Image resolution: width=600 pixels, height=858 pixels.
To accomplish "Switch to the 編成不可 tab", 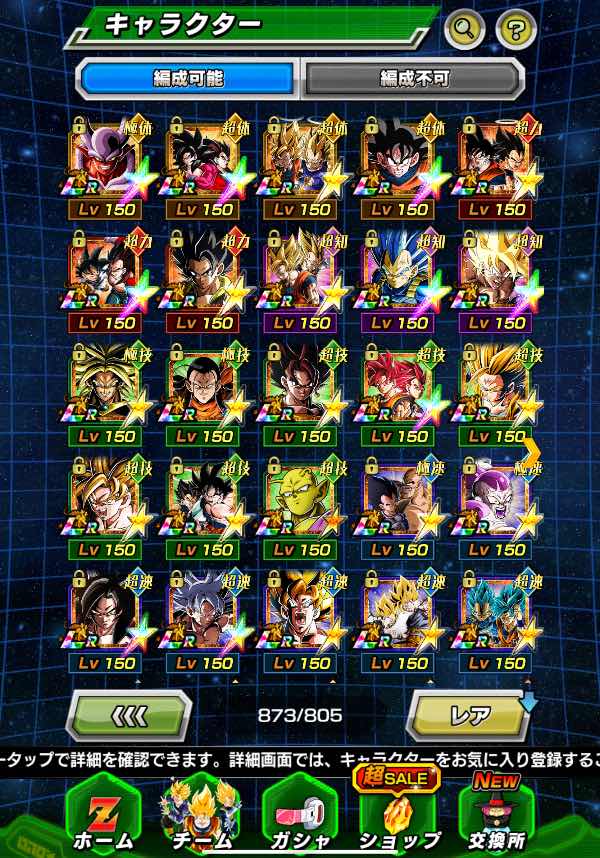I will coord(412,78).
